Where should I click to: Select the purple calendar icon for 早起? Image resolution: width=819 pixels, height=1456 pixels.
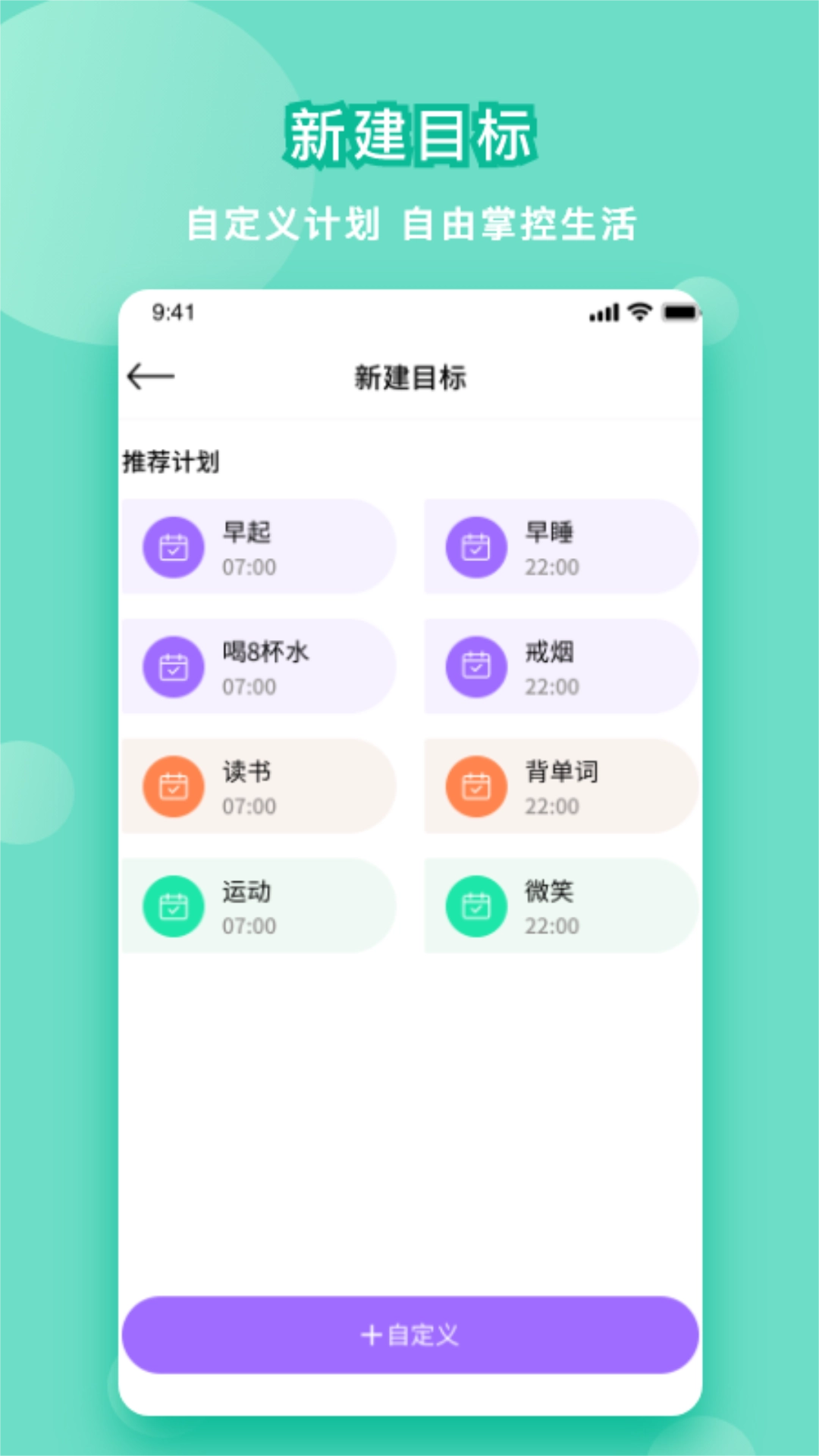click(x=172, y=547)
